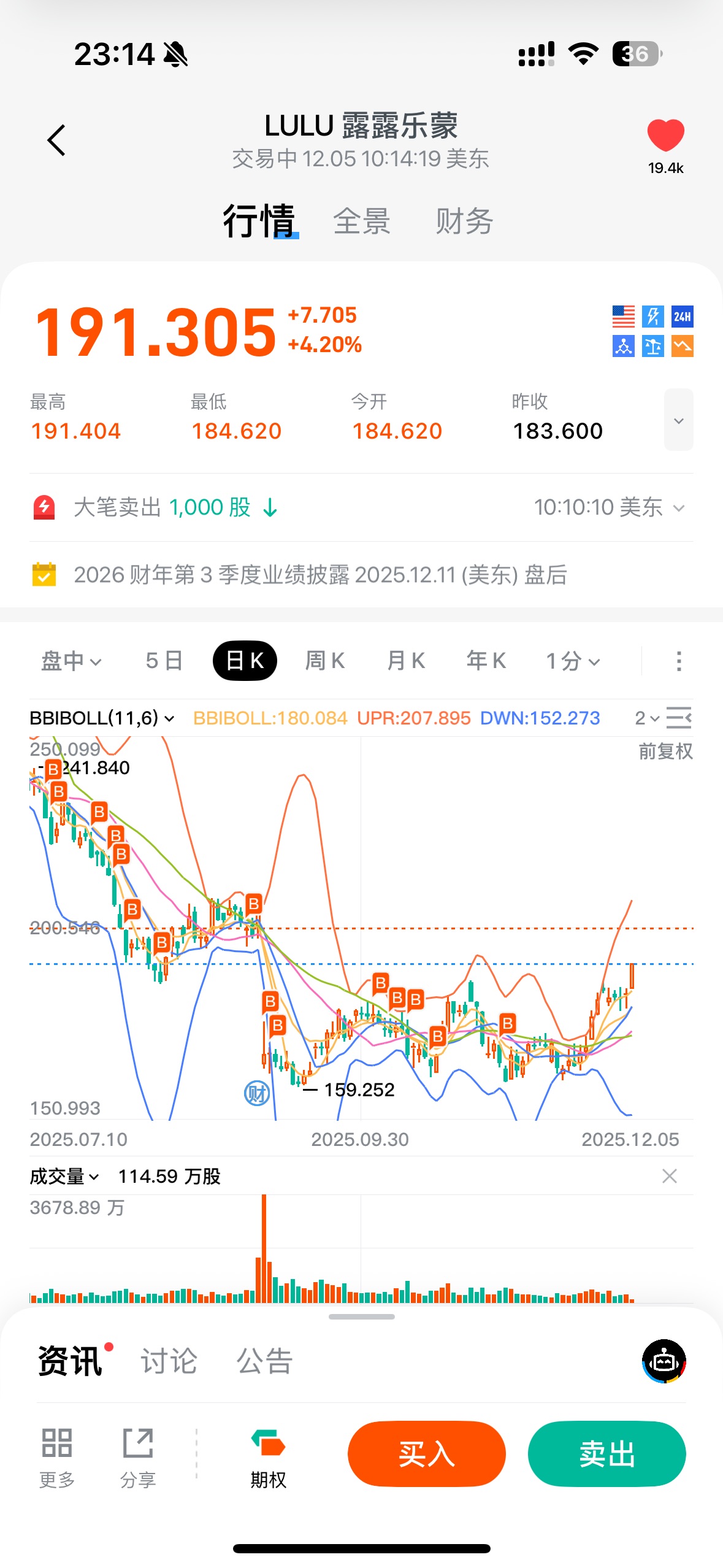Open the 成交量 indicator dropdown
Image resolution: width=723 pixels, height=1568 pixels.
pyautogui.click(x=64, y=1176)
